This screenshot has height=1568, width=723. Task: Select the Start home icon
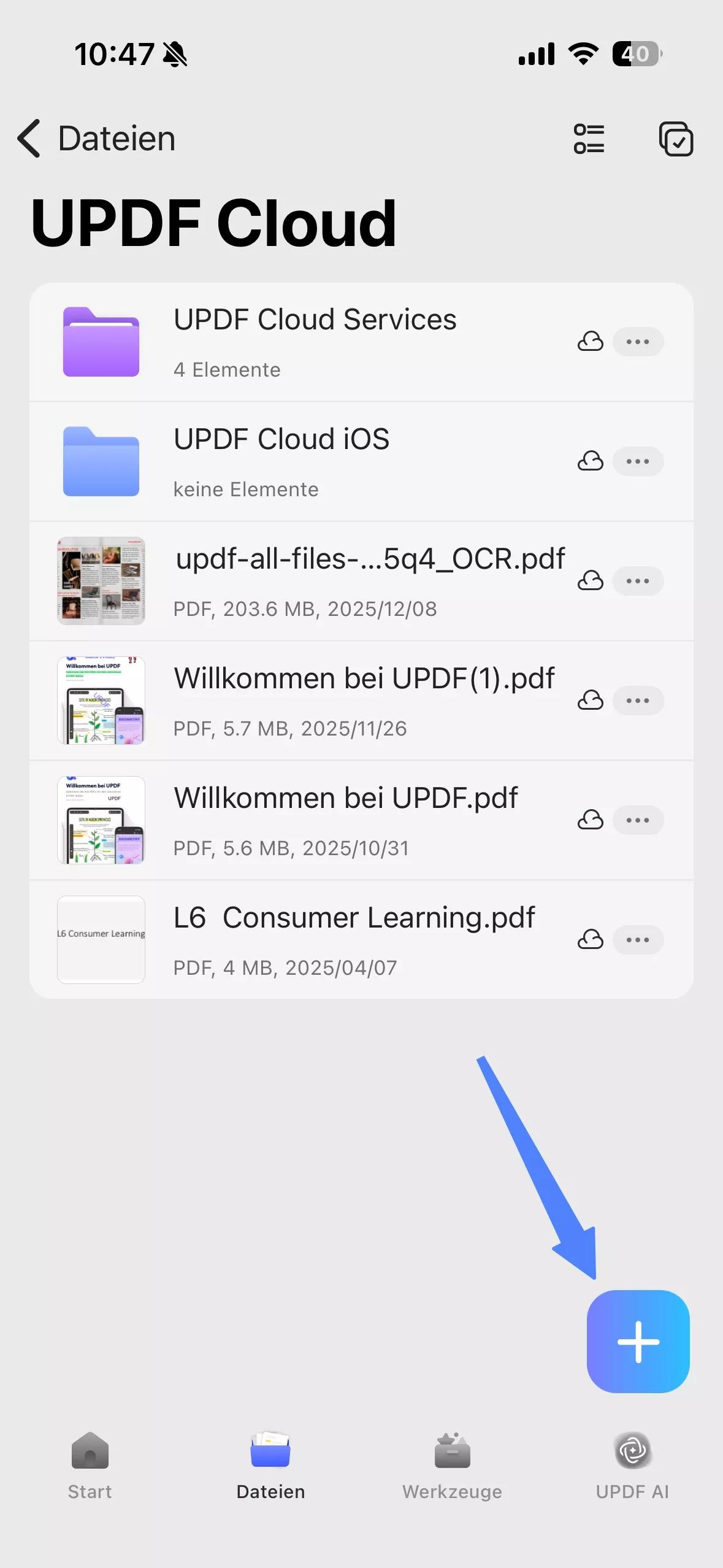(x=90, y=1450)
